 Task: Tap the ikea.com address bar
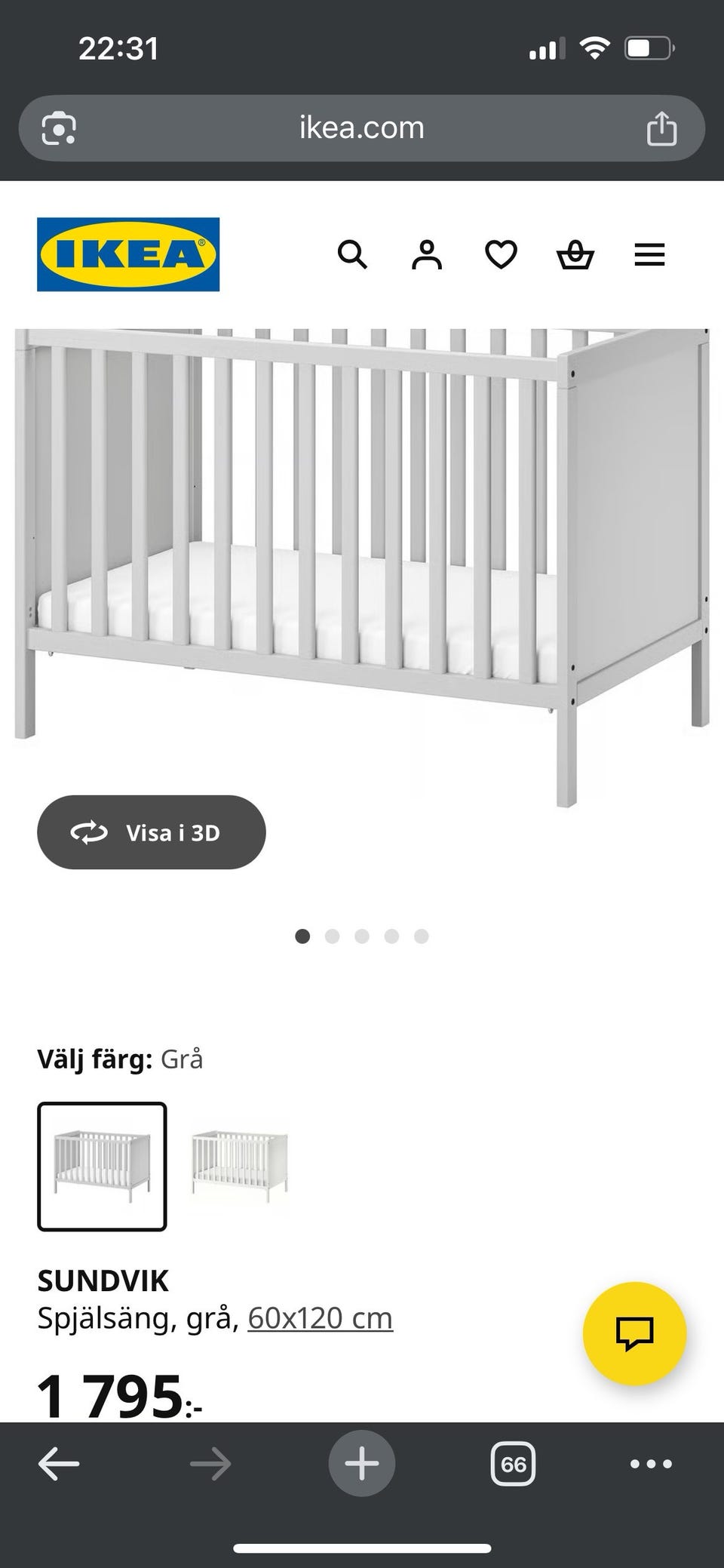[362, 128]
